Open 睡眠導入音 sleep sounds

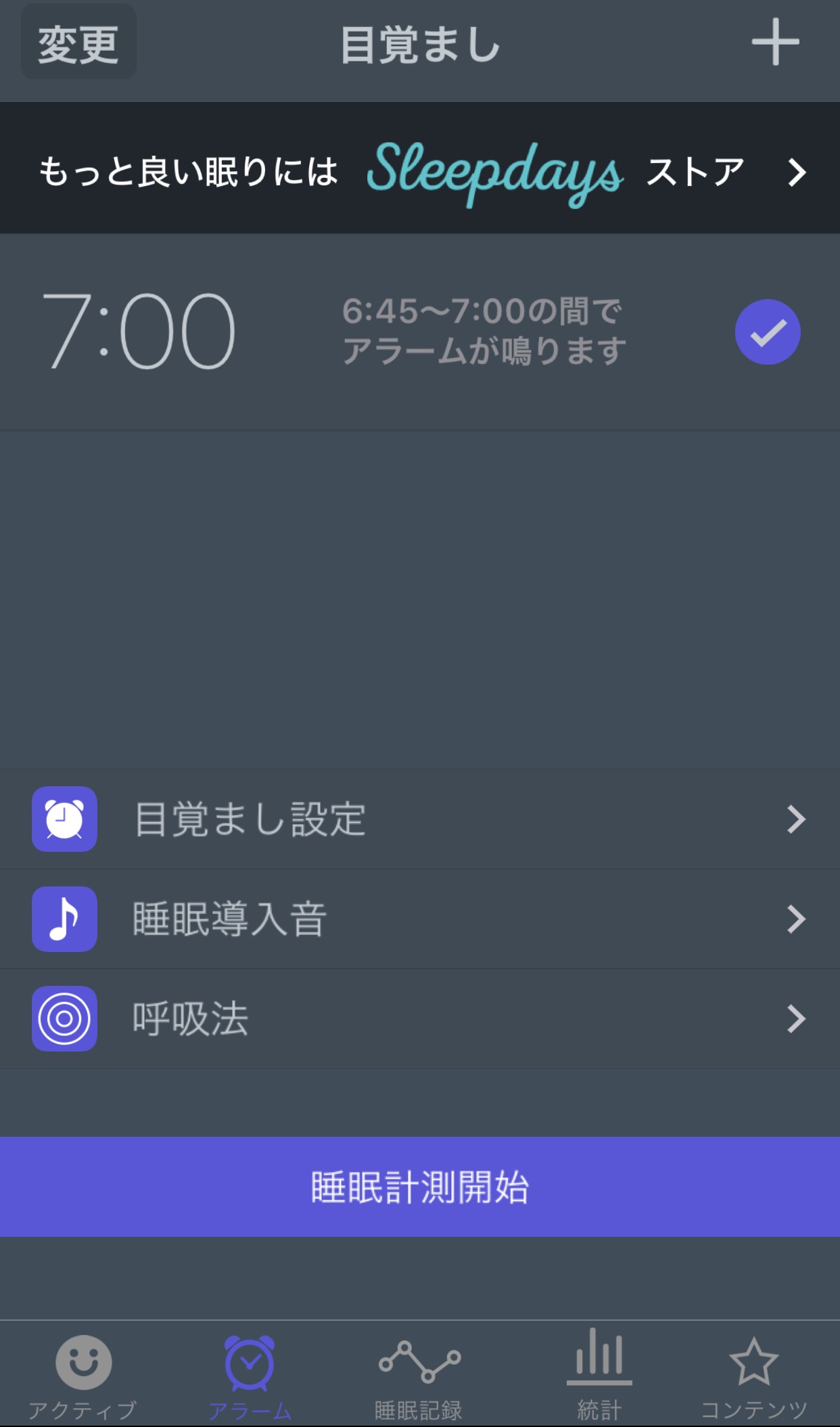point(420,919)
